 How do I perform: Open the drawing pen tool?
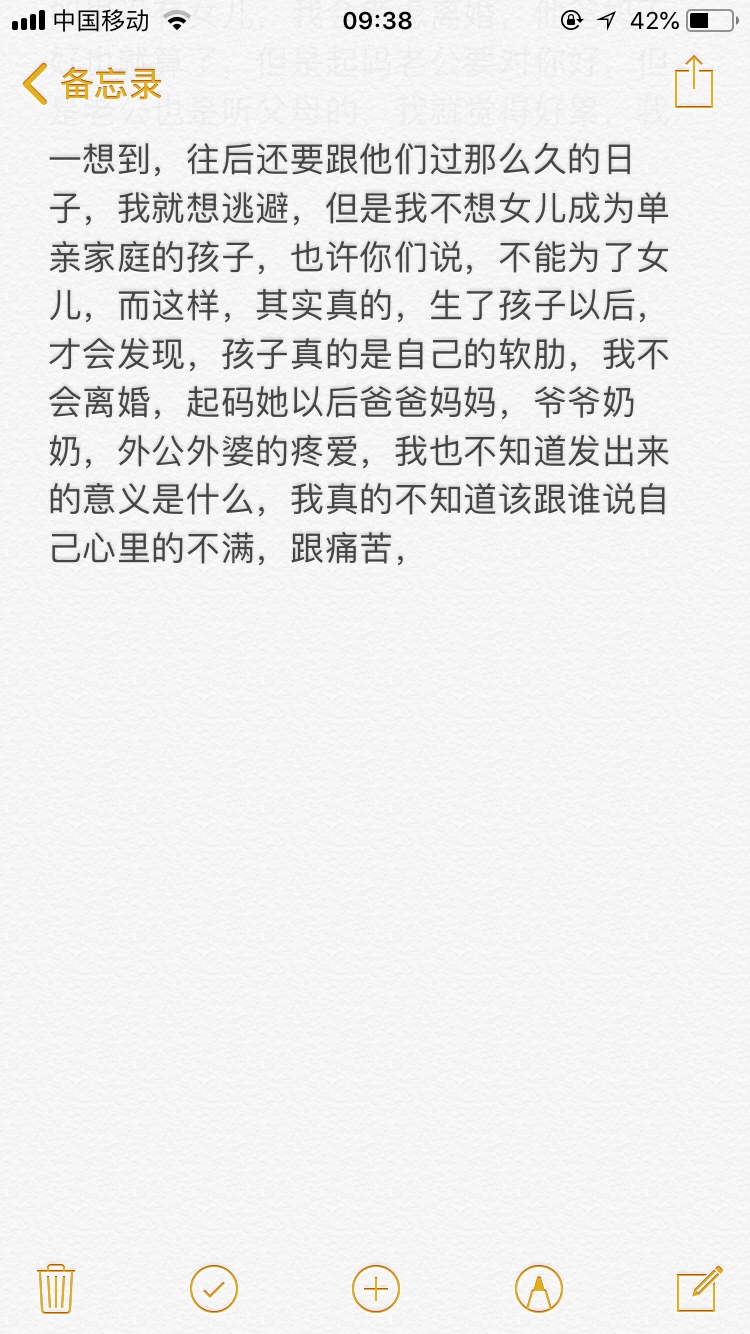[539, 1288]
